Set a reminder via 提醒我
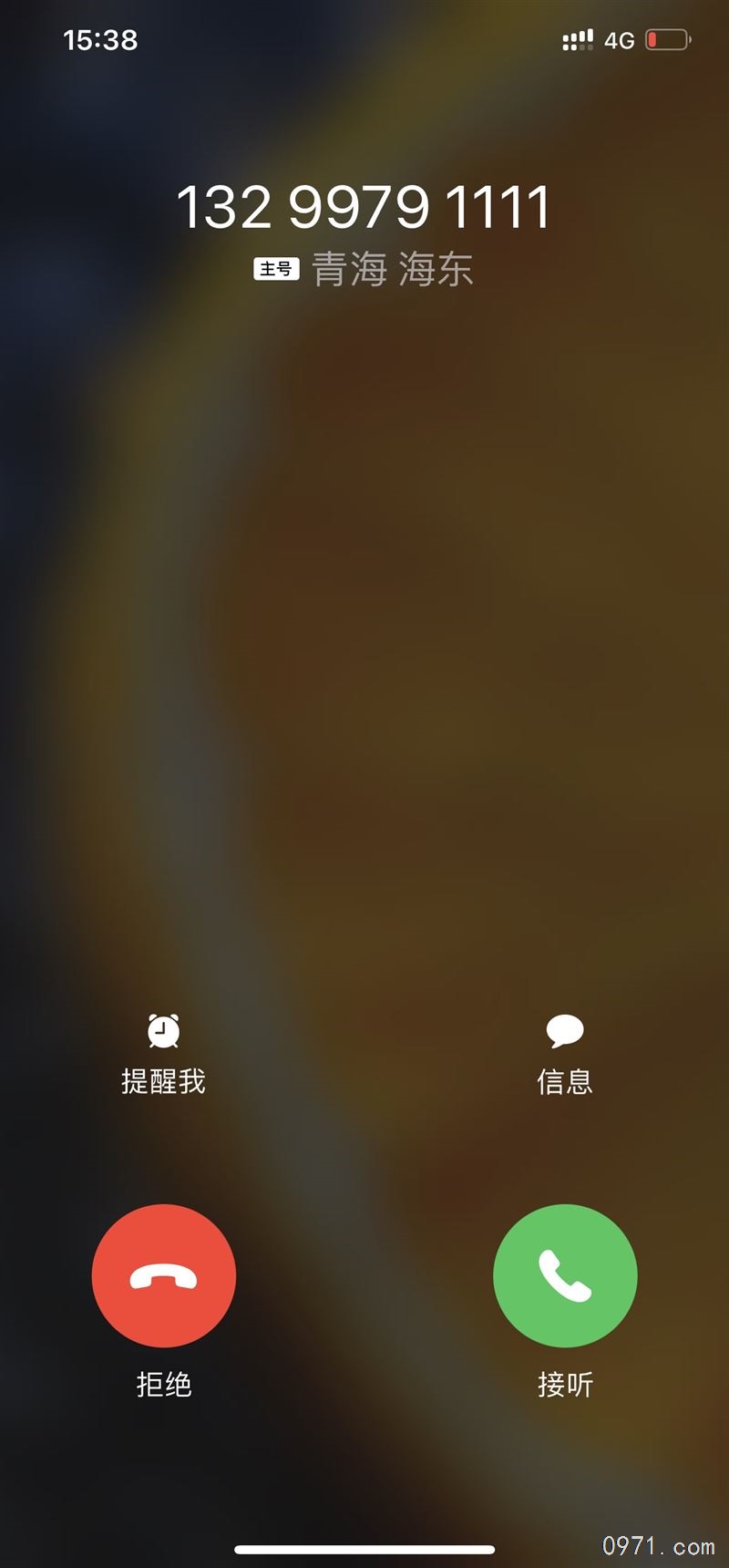Screen dimensions: 729x1568 [x=164, y=1054]
